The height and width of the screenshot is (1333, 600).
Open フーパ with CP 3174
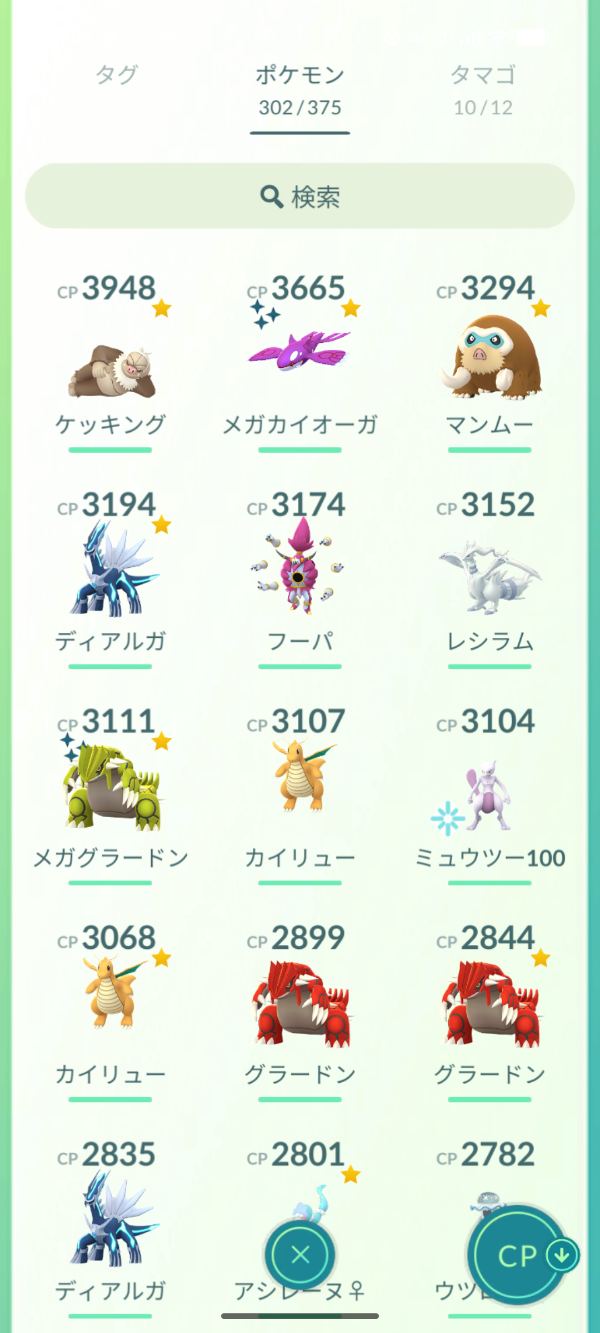[300, 580]
